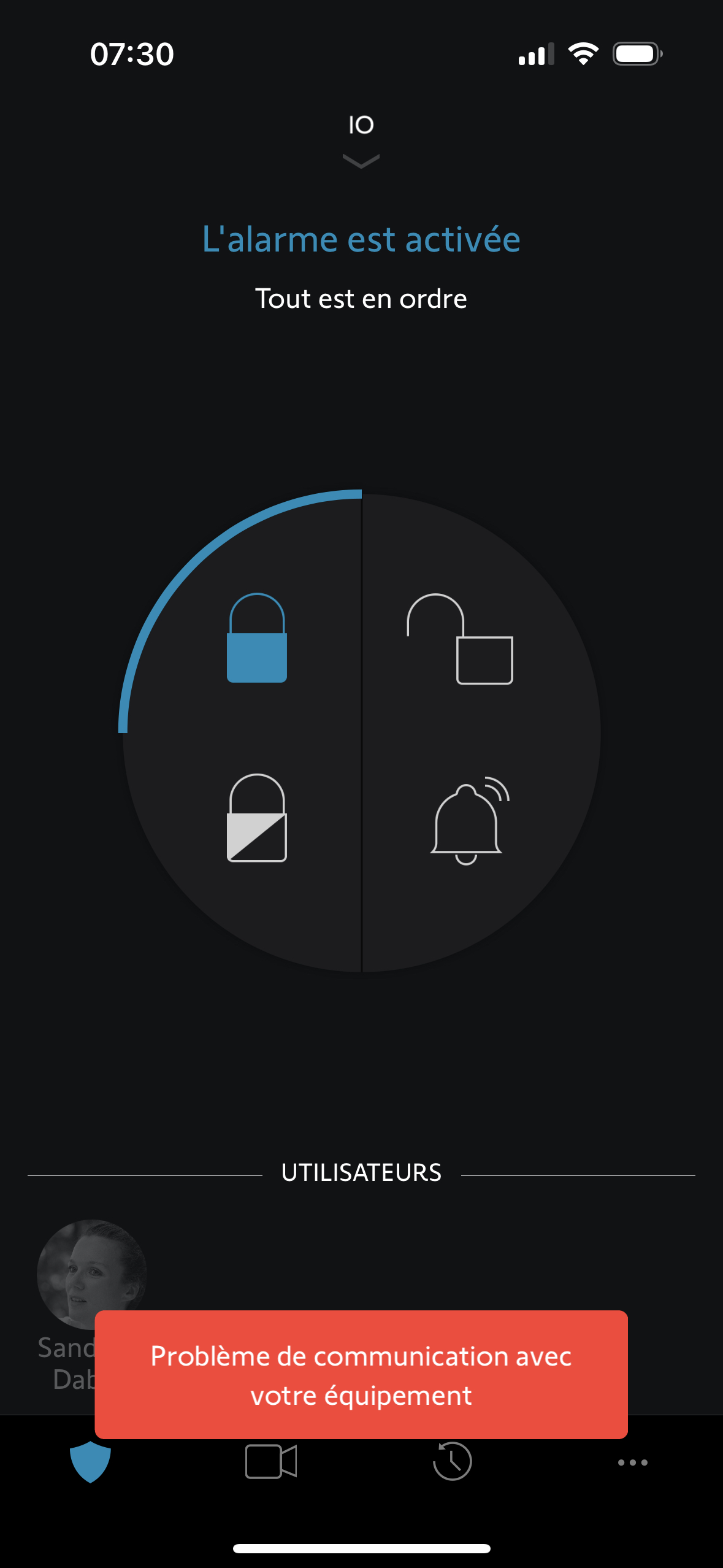The image size is (723, 1568).
Task: Expand the IO site dropdown
Action: coord(361,139)
